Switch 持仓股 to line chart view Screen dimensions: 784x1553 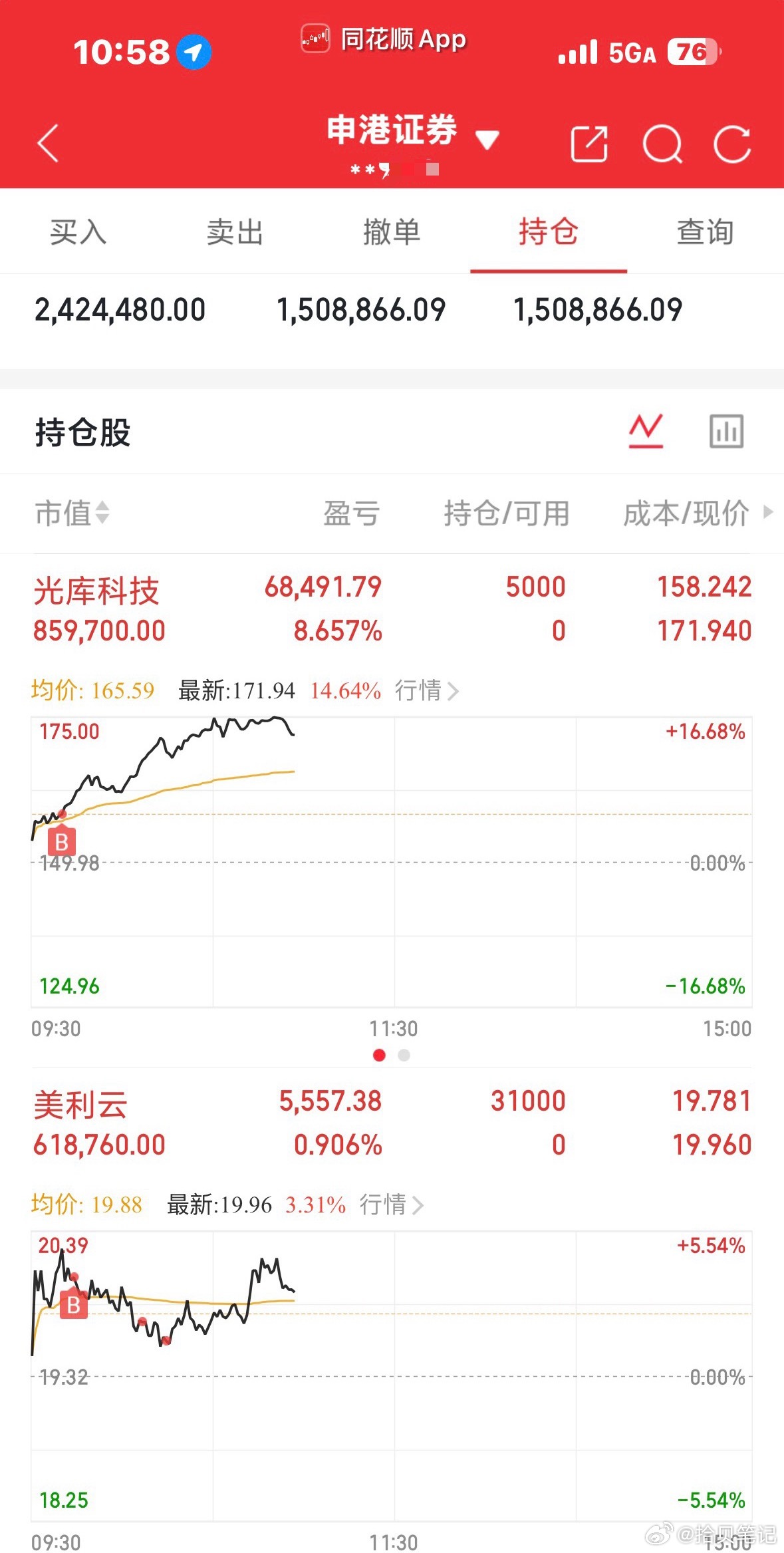(x=646, y=430)
